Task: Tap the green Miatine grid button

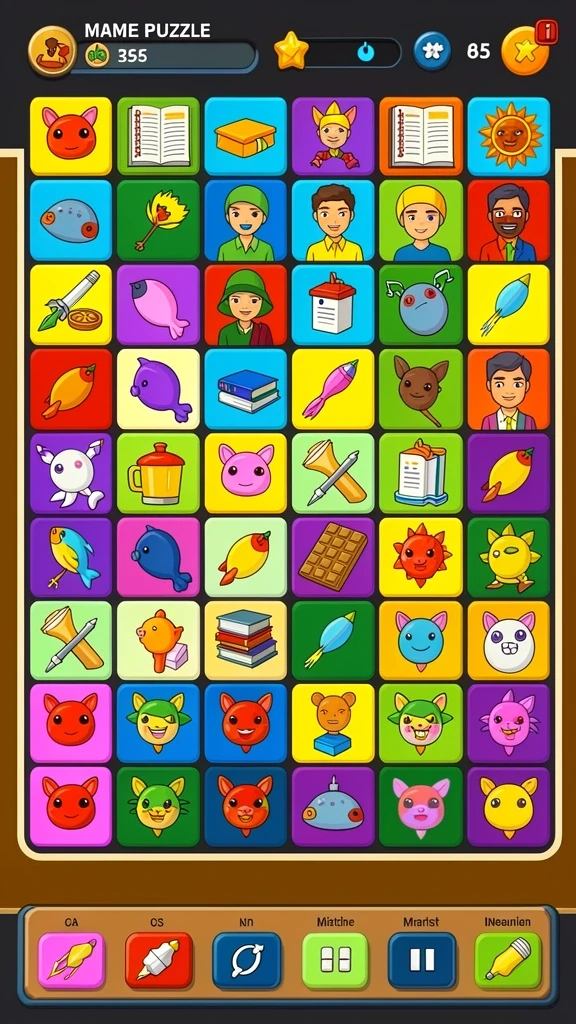Action: point(335,959)
